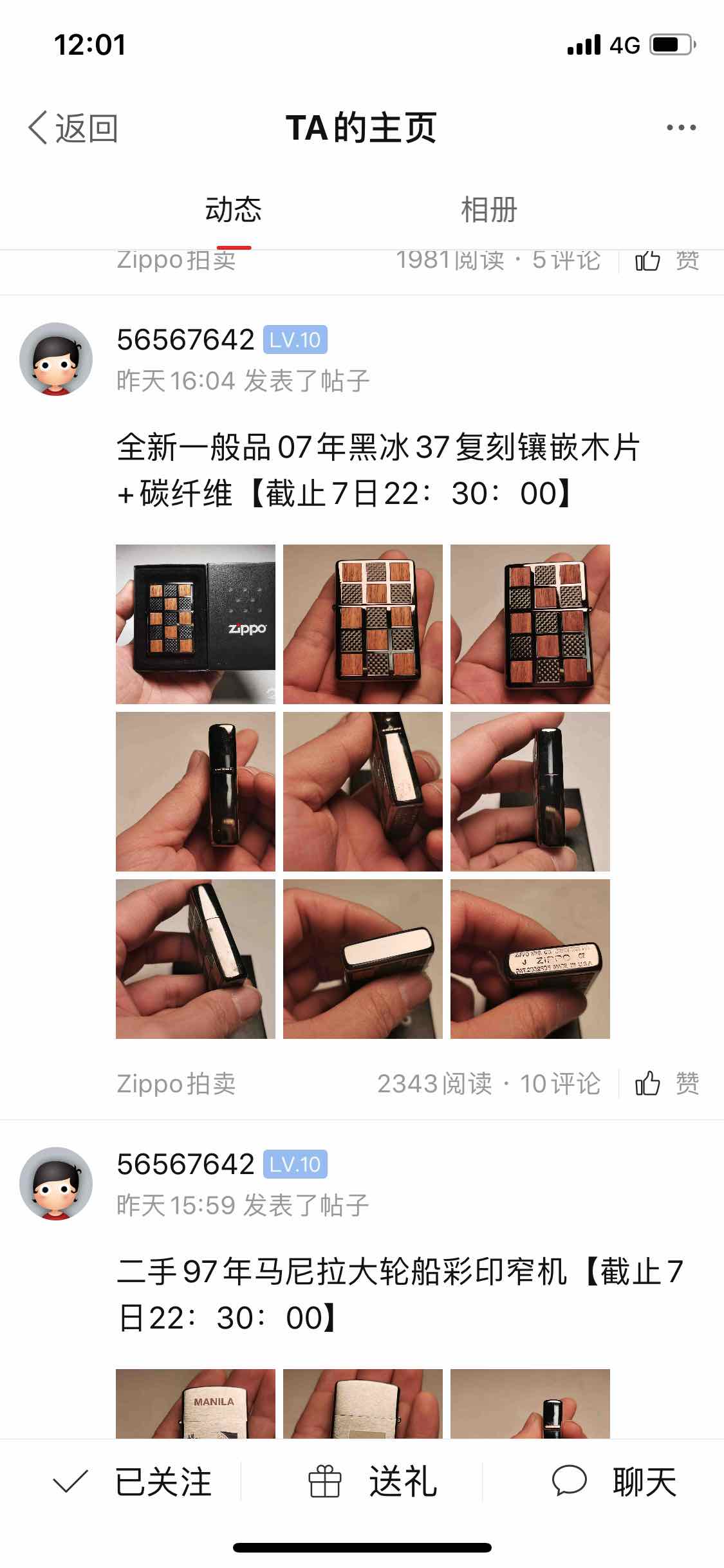Start a chat with 聊天
Viewport: 724px width, 1568px height.
[615, 1482]
